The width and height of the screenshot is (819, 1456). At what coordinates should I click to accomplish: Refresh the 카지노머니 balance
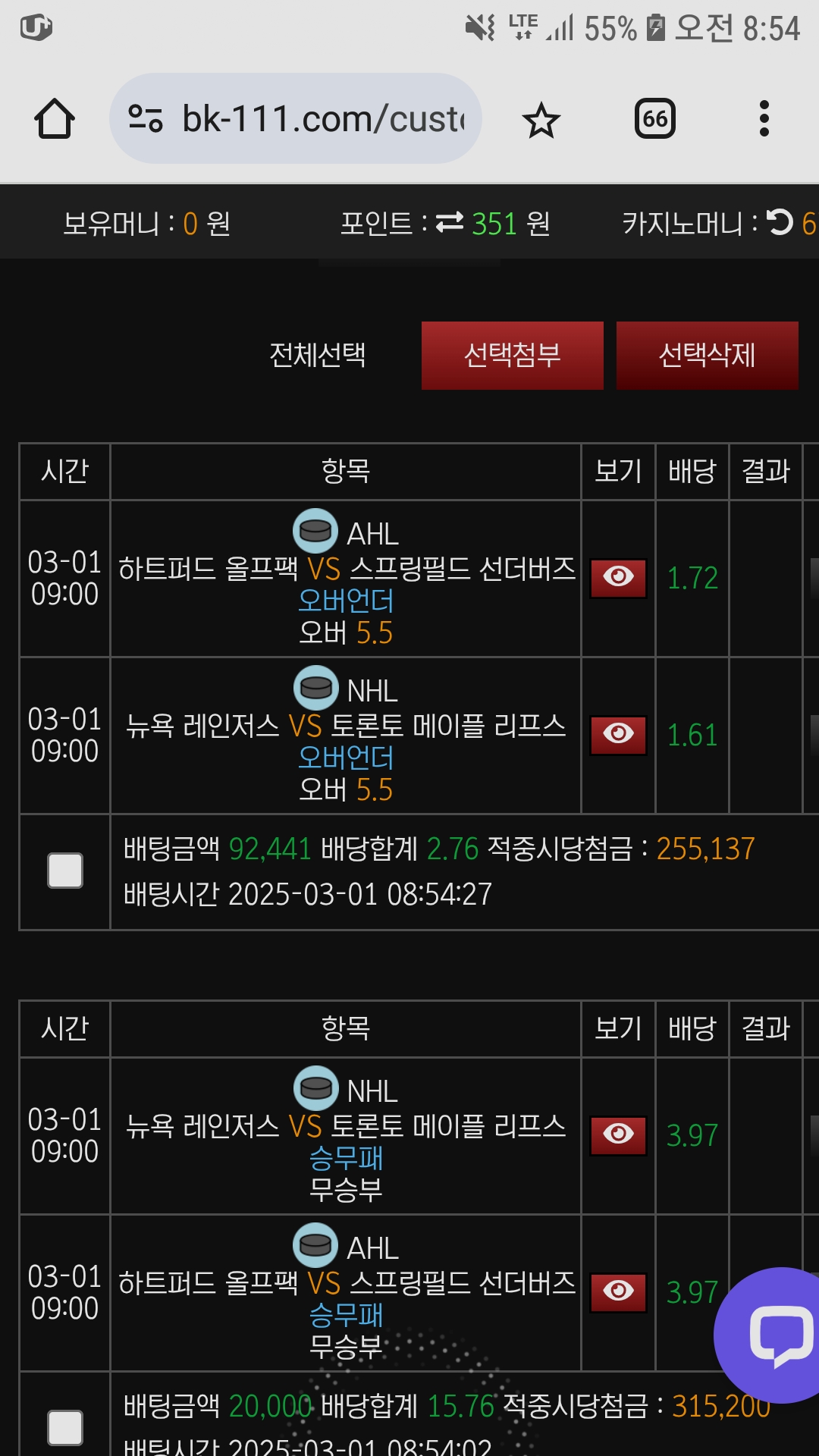pyautogui.click(x=780, y=223)
